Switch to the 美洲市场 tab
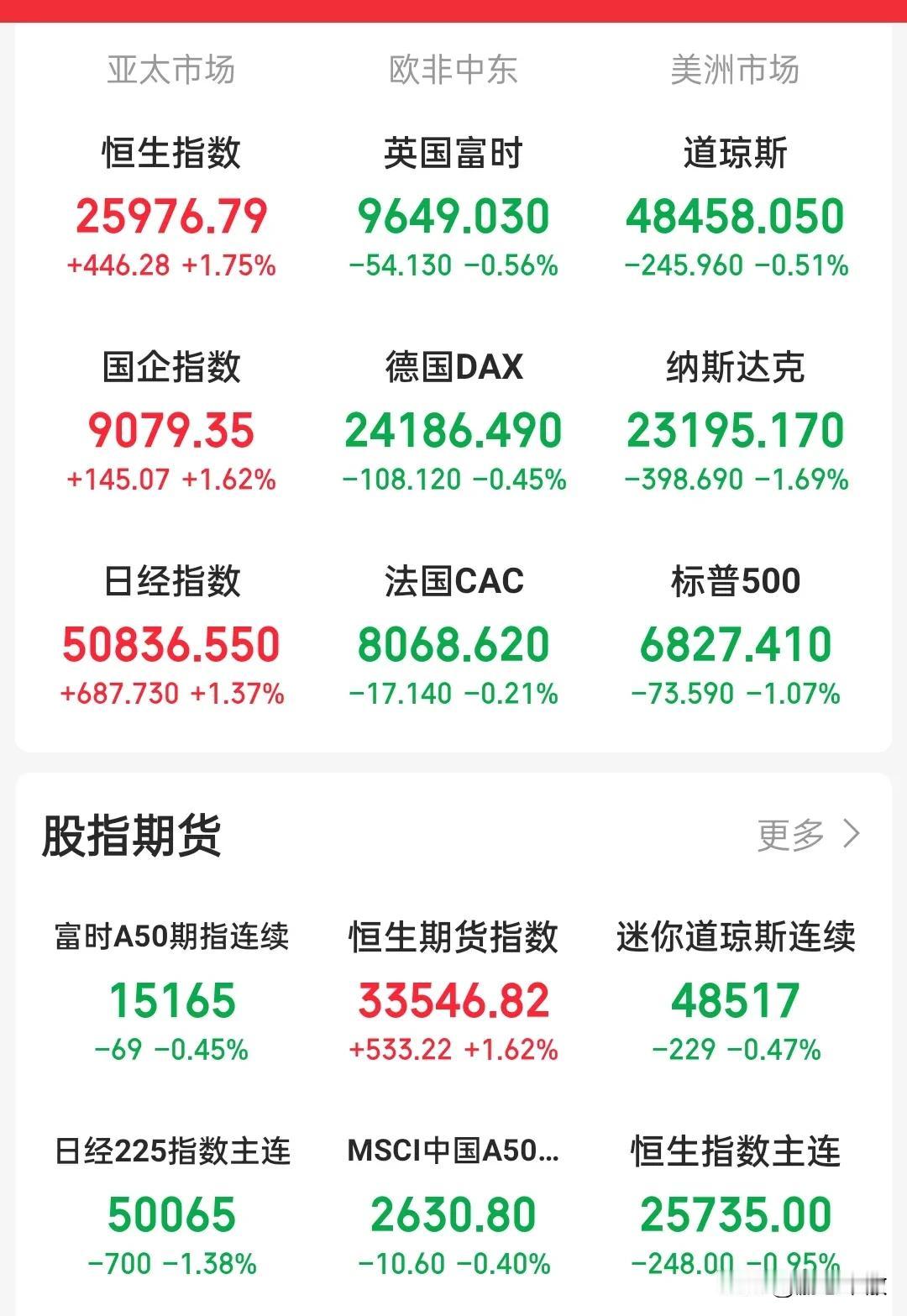This screenshot has width=907, height=1316. click(x=735, y=71)
